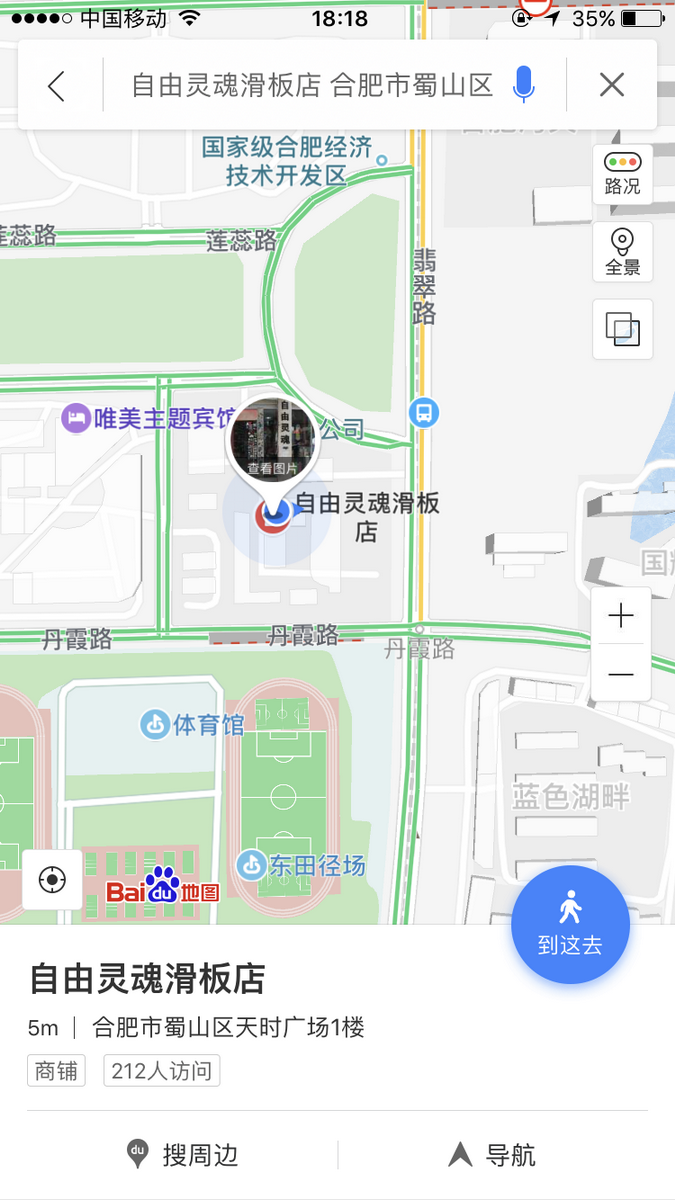Screen dimensions: 675x1200
Task: Go back using the top-left arrow
Action: tap(57, 86)
